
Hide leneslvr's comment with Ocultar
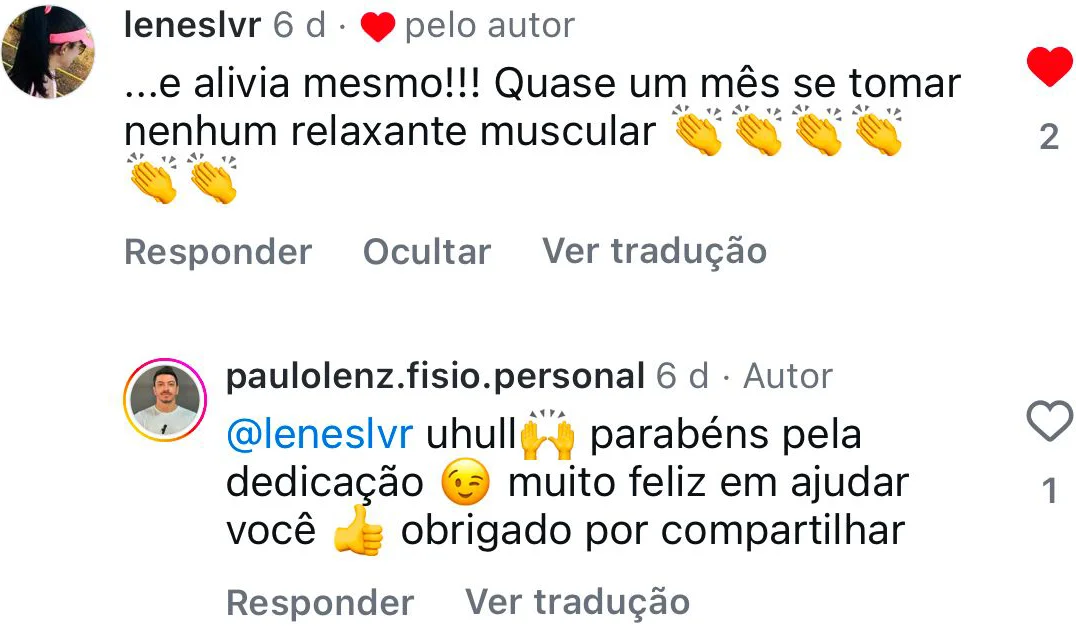pos(427,251)
